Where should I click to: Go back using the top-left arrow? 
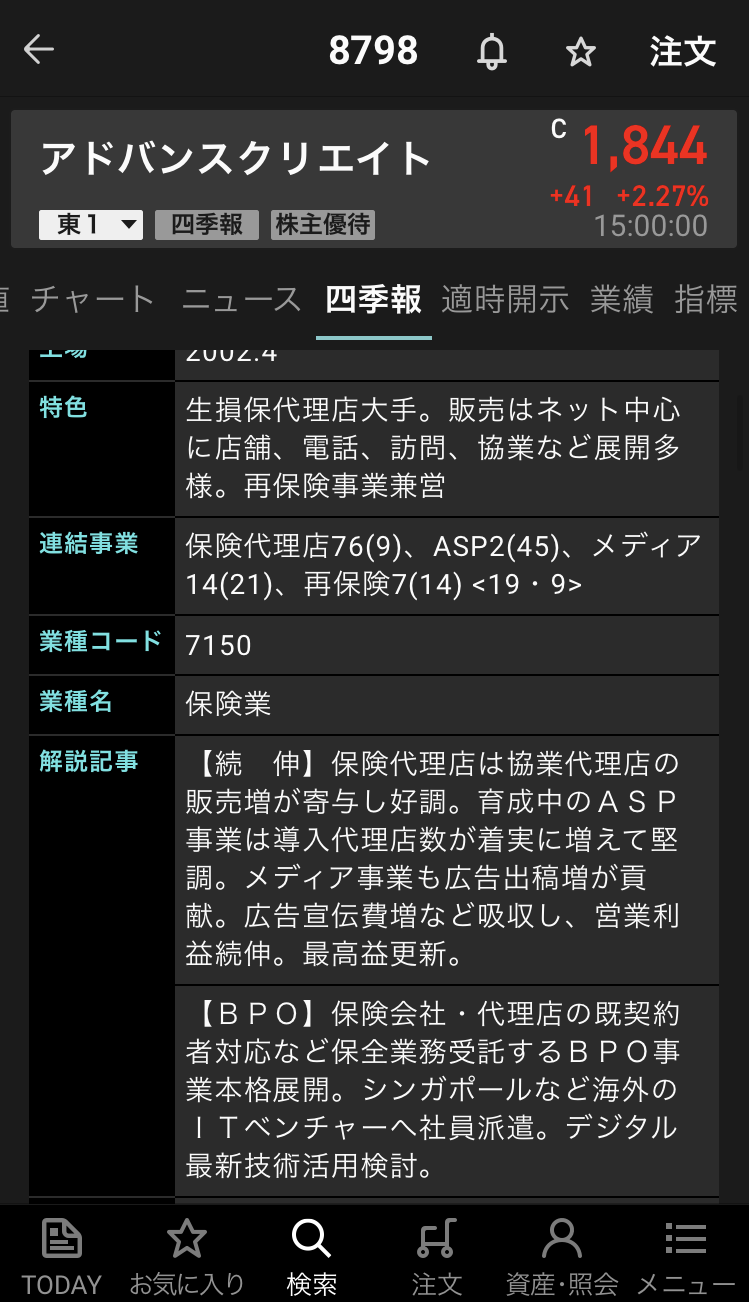click(39, 50)
